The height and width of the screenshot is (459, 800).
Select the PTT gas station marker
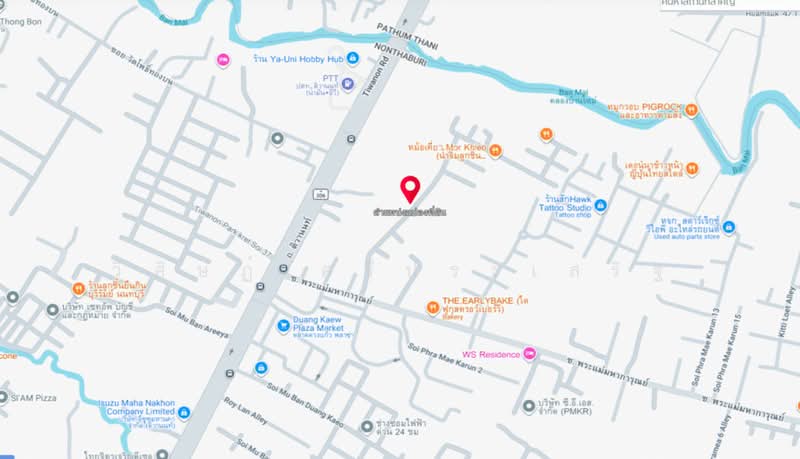click(347, 83)
